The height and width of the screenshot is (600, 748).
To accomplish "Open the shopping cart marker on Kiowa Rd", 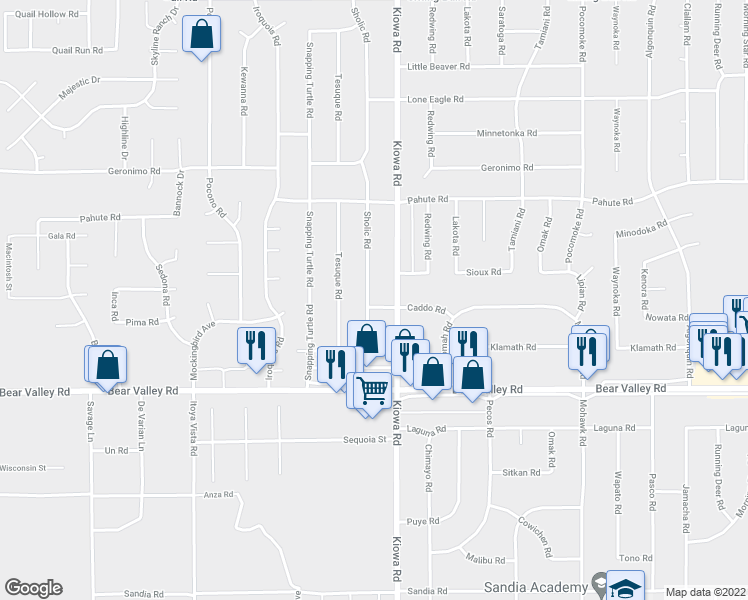I will pos(373,389).
